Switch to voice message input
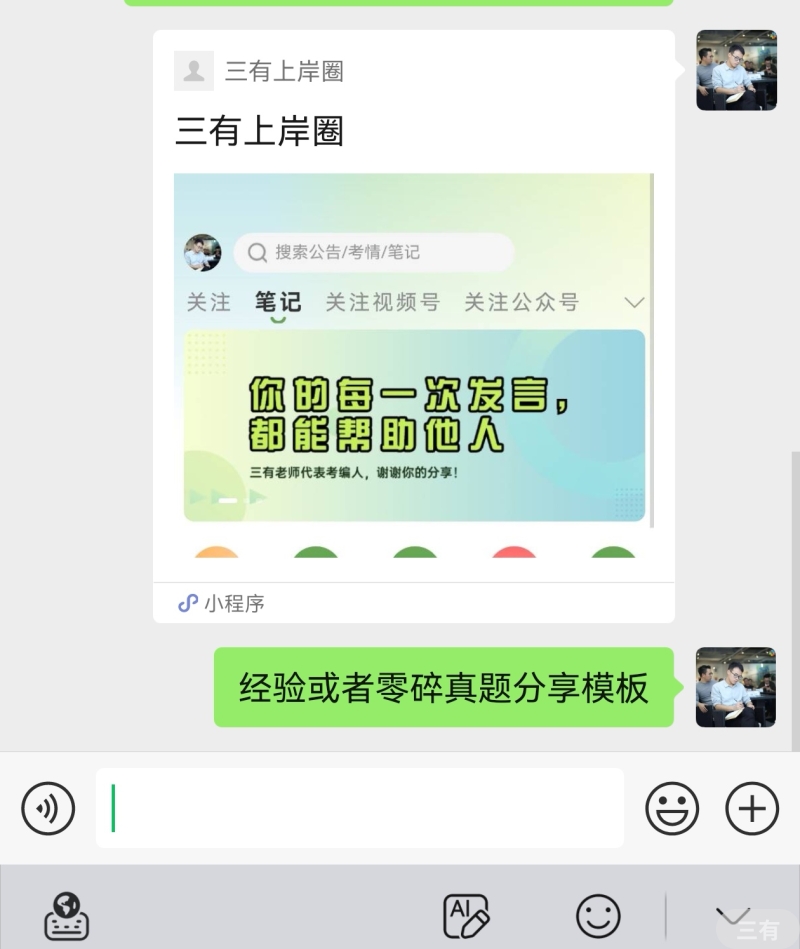Screen dimensions: 800x949 (x=48, y=808)
